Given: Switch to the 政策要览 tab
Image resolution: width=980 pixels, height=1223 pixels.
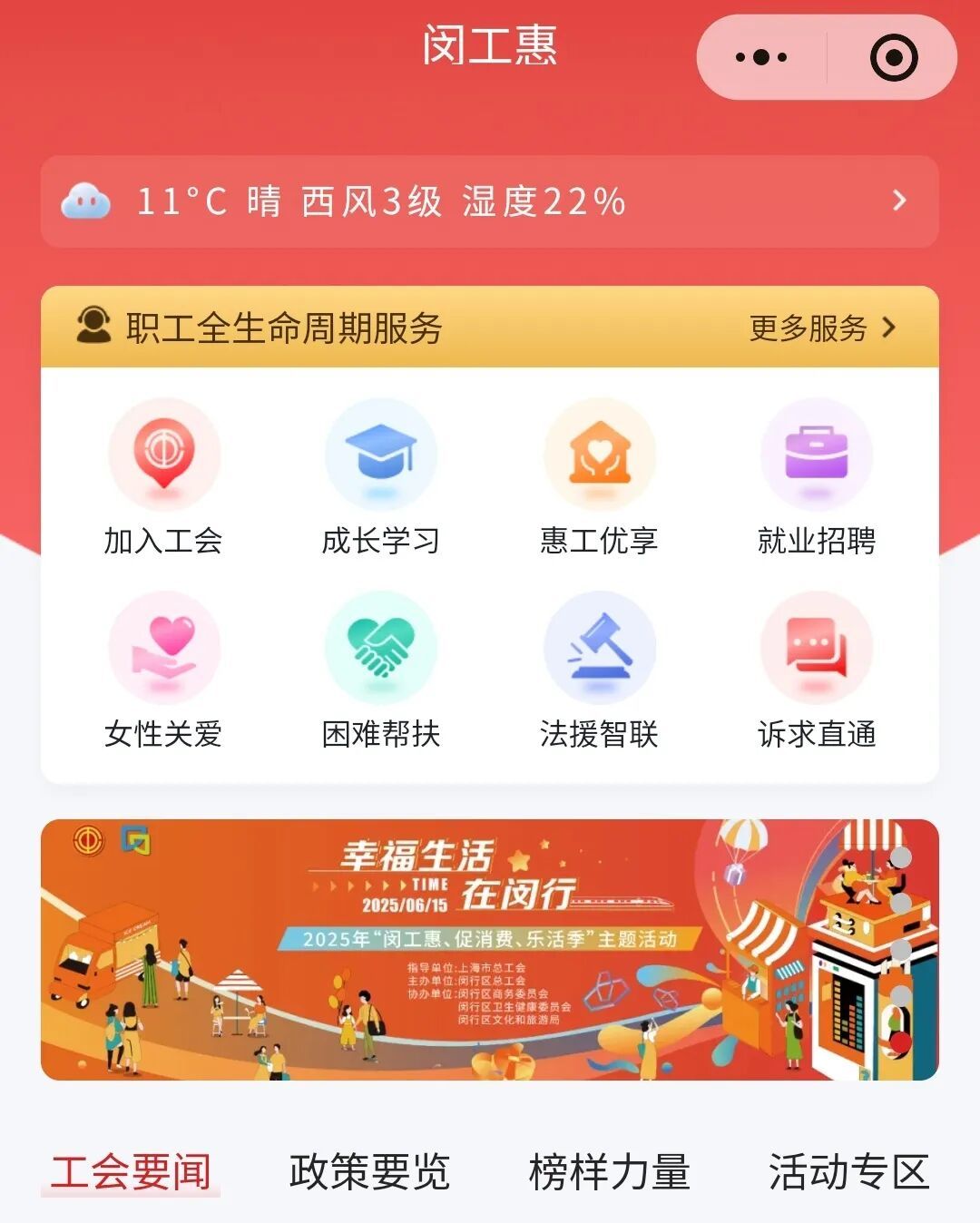Looking at the screenshot, I should pos(369,1171).
